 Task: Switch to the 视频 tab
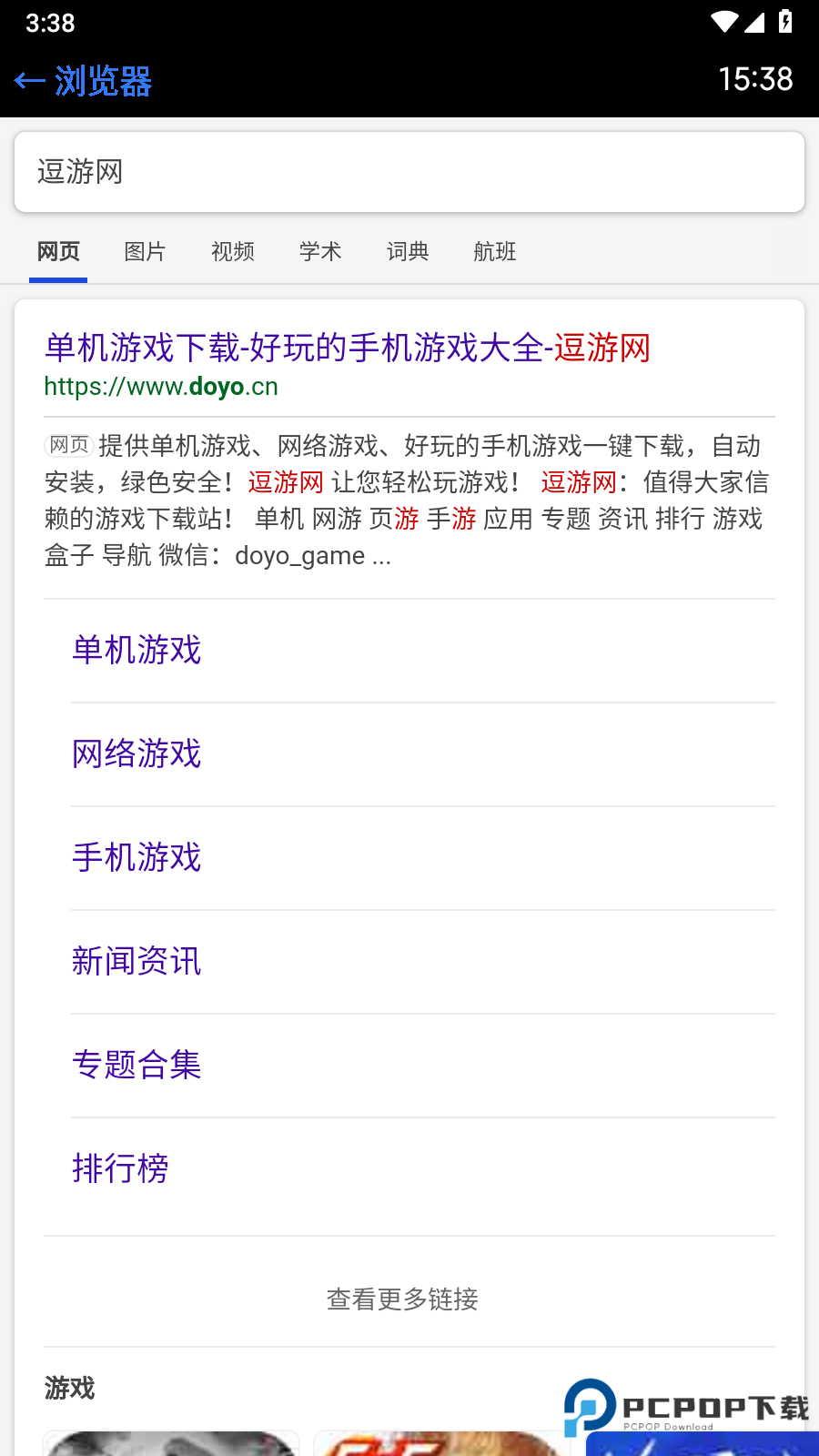232,252
